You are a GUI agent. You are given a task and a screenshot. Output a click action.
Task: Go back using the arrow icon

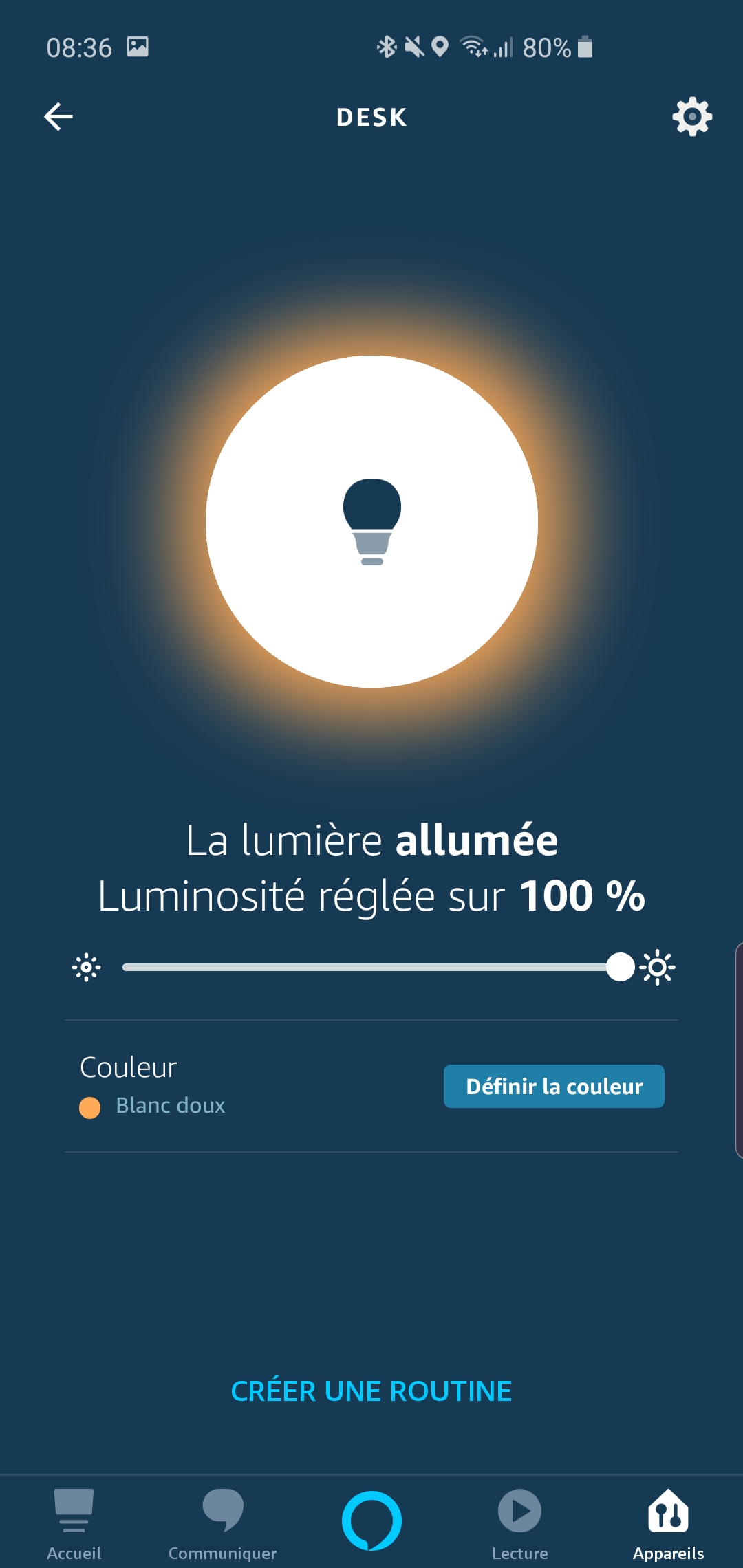pyautogui.click(x=58, y=117)
